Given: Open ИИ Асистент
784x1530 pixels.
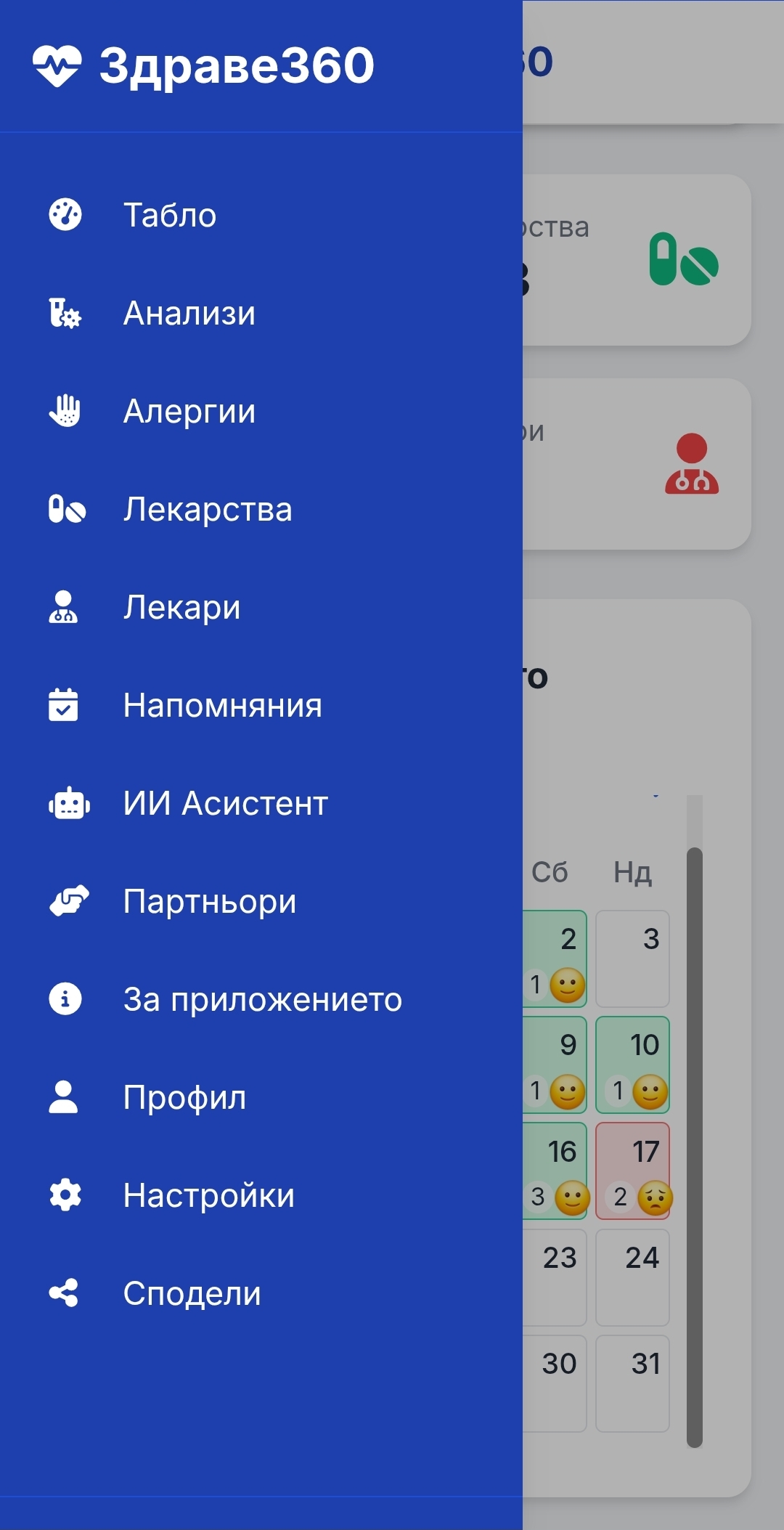Looking at the screenshot, I should coord(225,804).
